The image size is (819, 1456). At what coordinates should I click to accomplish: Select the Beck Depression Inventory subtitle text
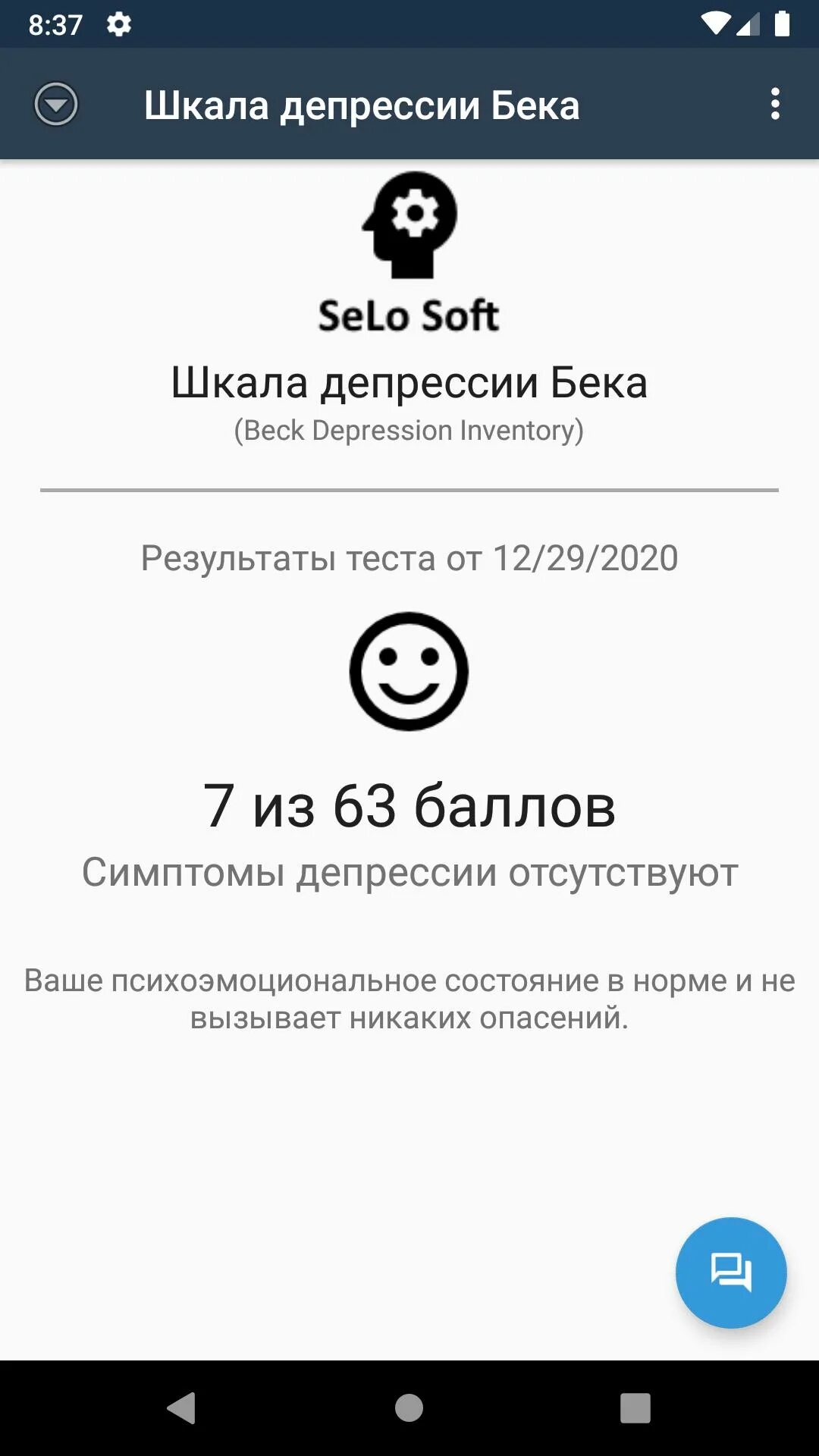[408, 431]
